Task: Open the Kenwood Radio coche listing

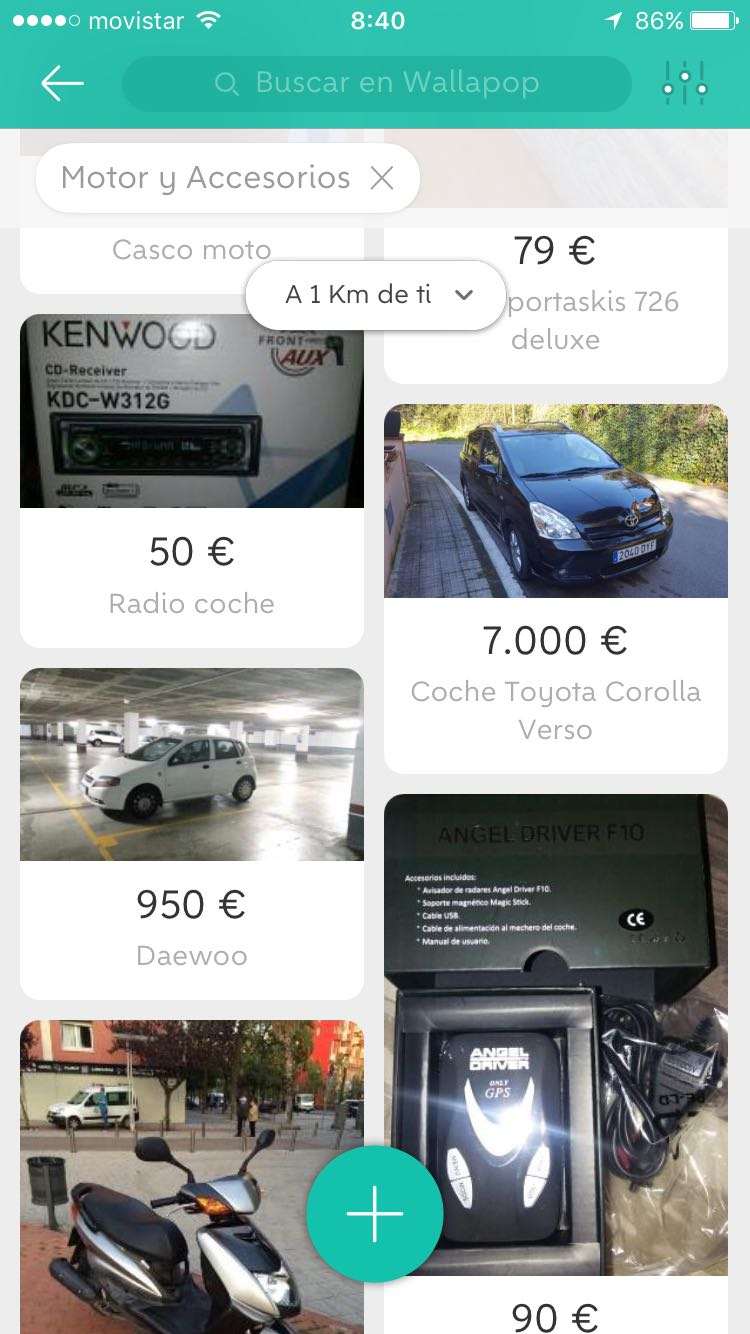Action: (x=191, y=480)
